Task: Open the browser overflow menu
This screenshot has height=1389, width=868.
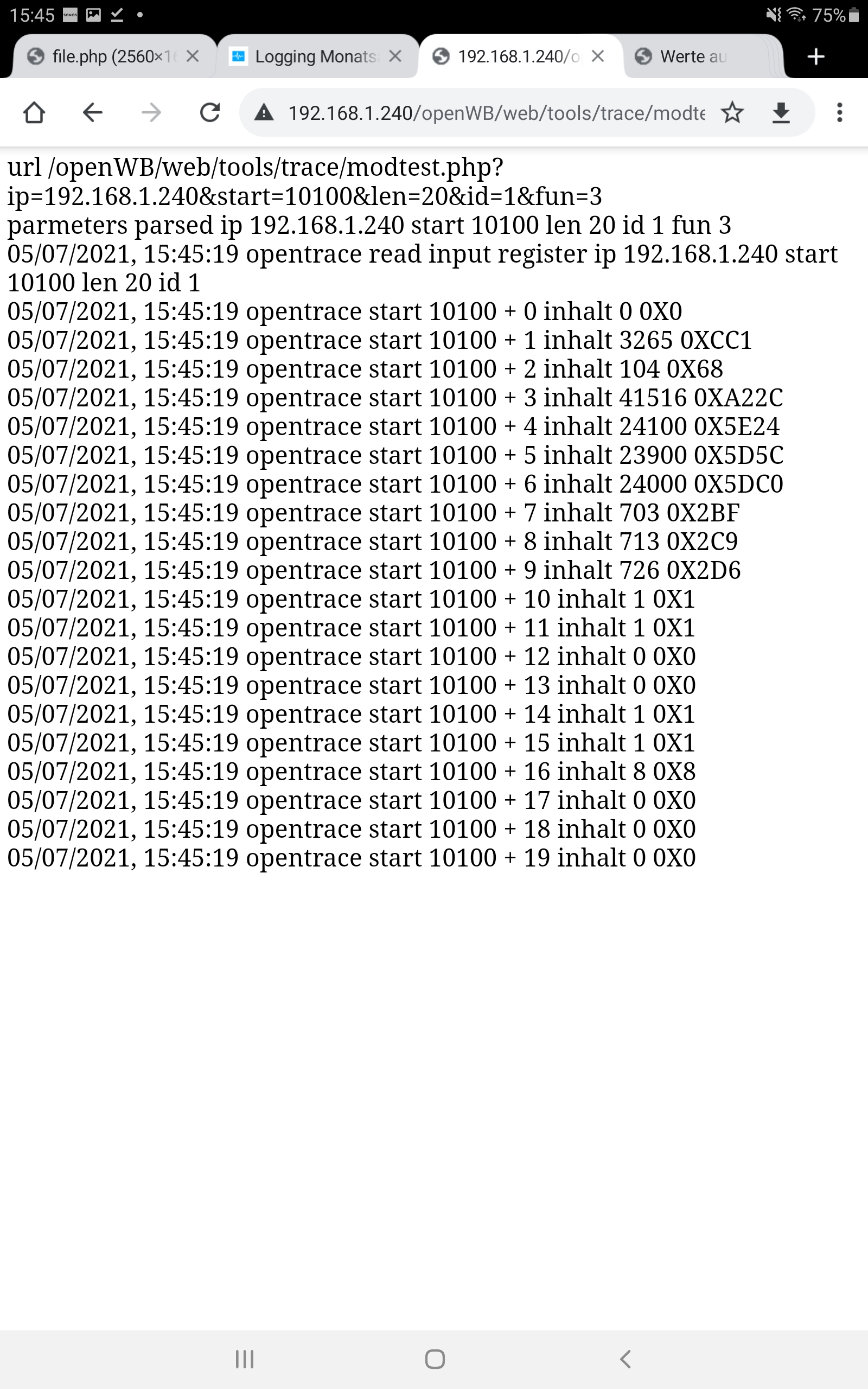Action: [x=839, y=112]
